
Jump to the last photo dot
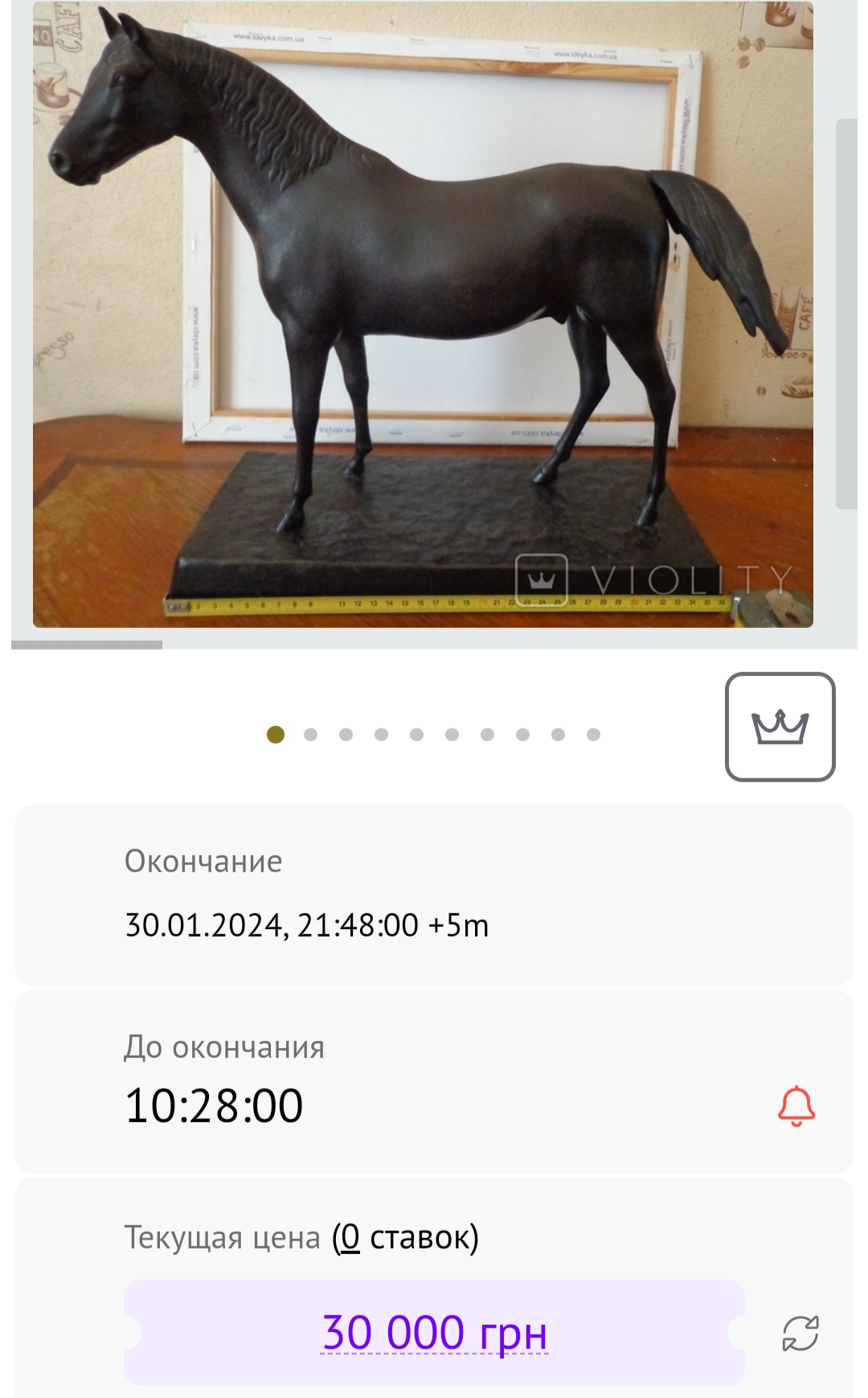point(593,735)
